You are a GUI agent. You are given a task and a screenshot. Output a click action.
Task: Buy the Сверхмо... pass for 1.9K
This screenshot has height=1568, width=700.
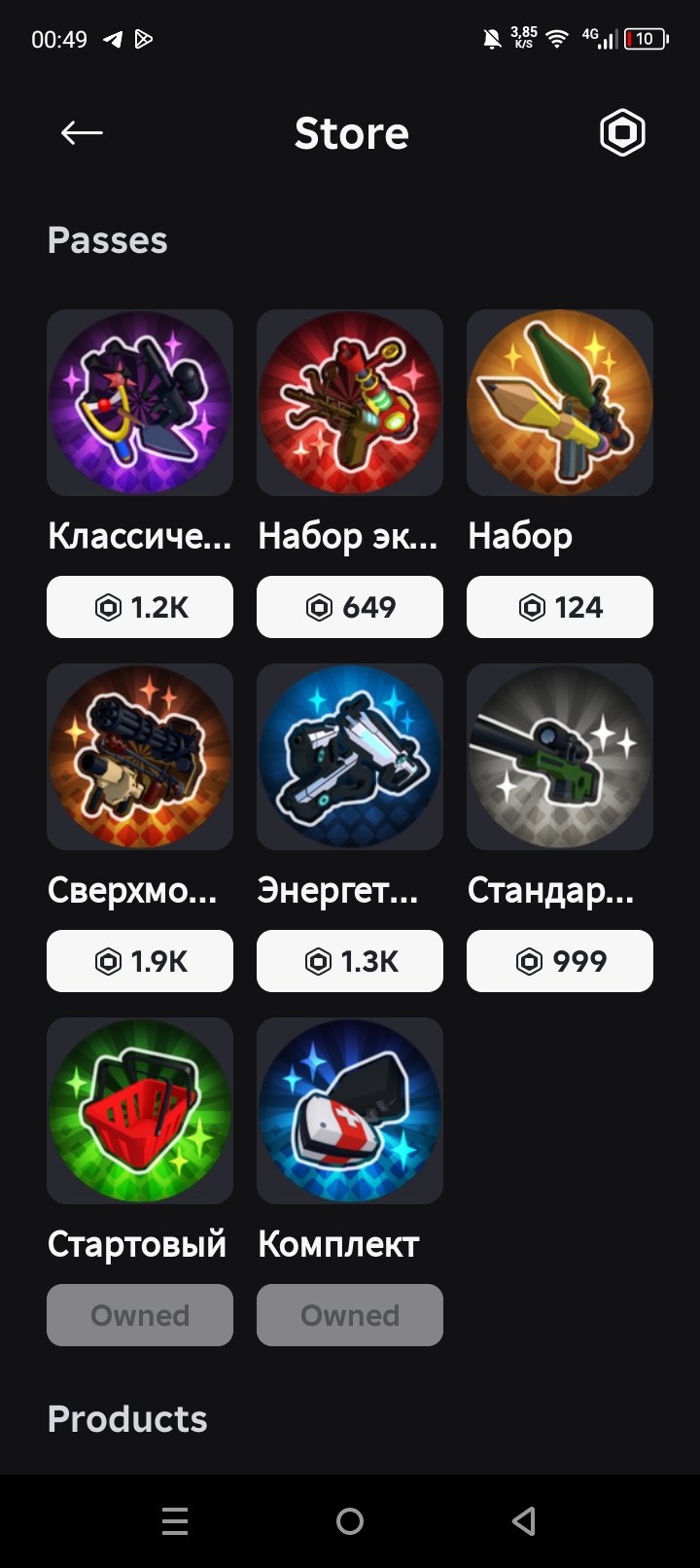[x=140, y=961]
